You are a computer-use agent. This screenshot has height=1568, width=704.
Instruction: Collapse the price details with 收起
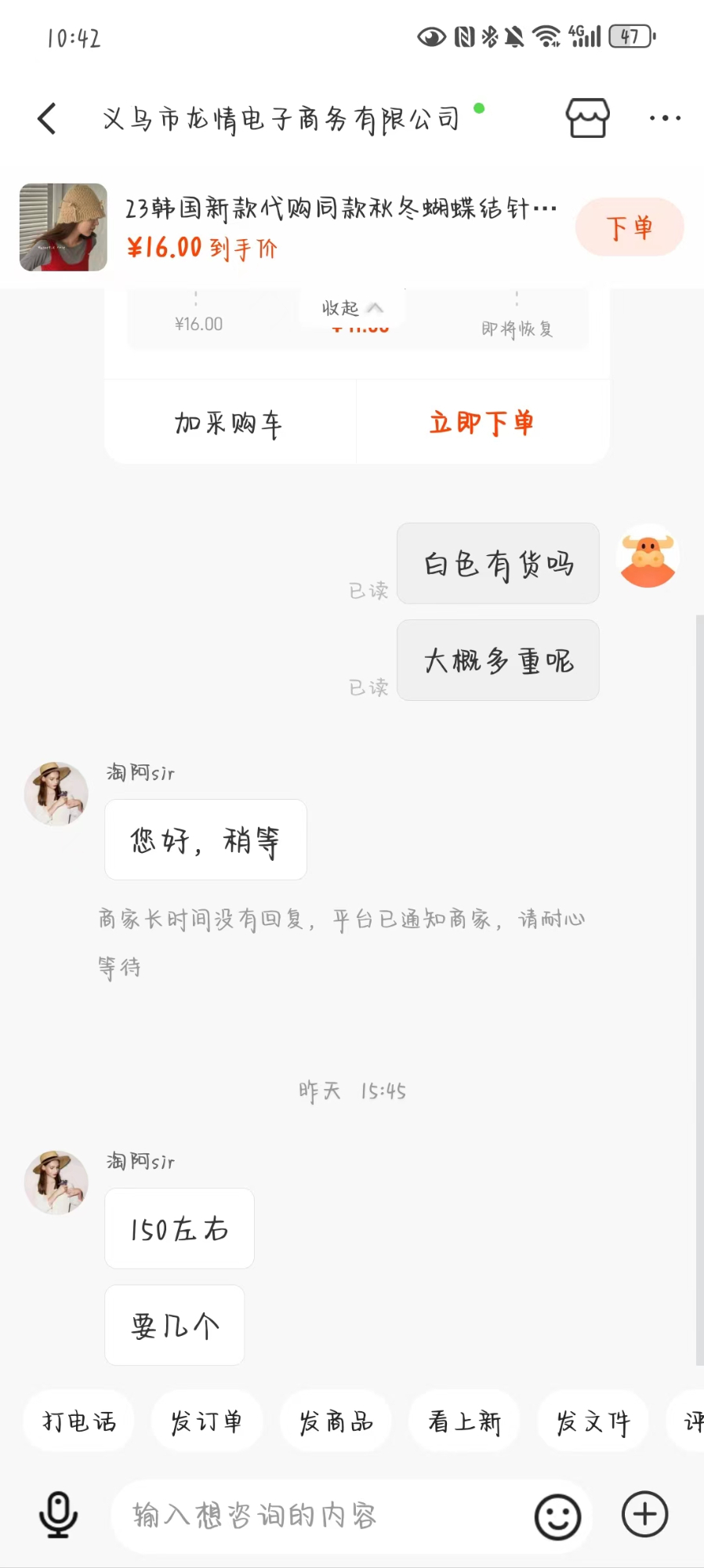point(352,308)
